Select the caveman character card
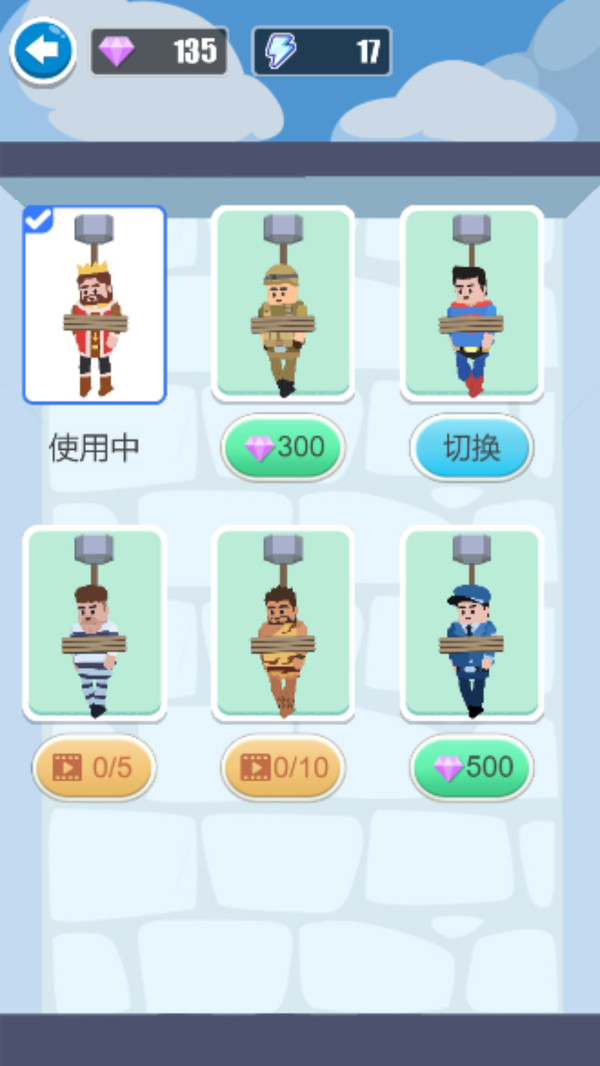 point(283,624)
